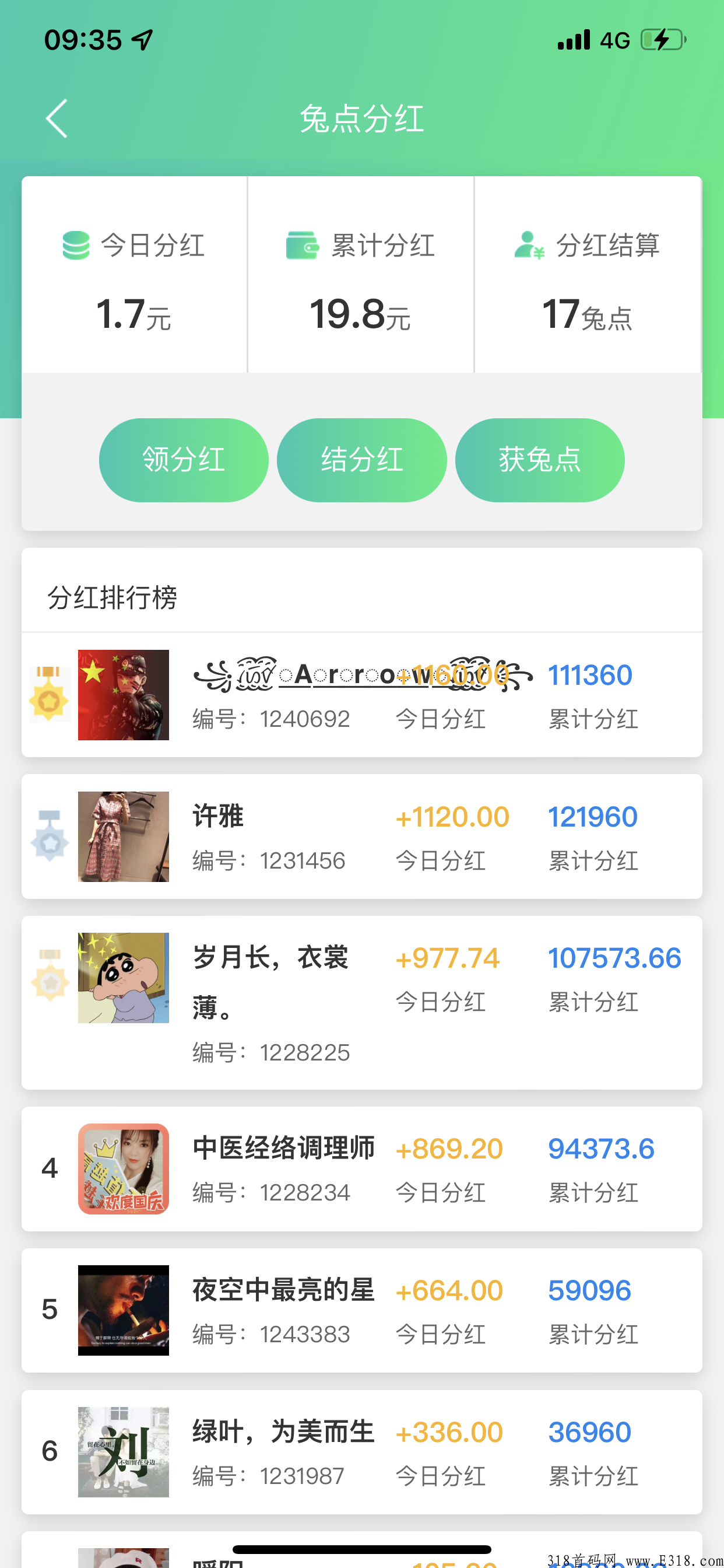Click the bronze medal icon beside 岁月长，衣裳薄

[x=50, y=978]
